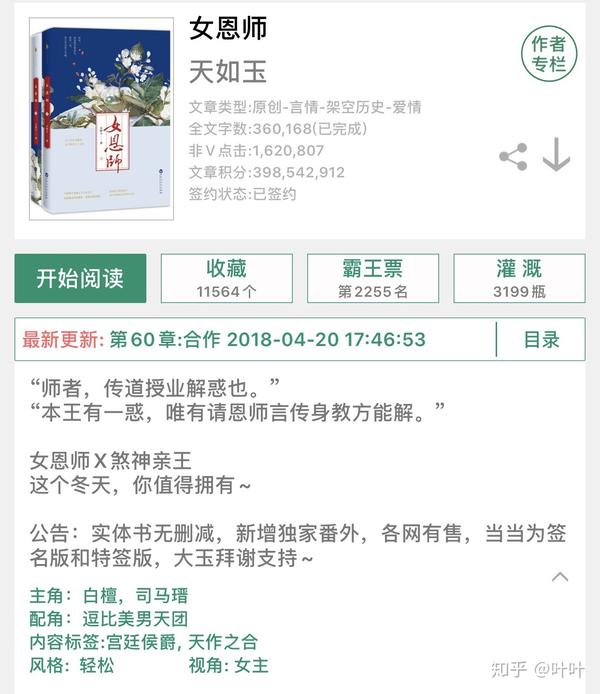This screenshot has height=694, width=600.
Task: Open the 霸王票 ranking button
Action: coord(372,279)
